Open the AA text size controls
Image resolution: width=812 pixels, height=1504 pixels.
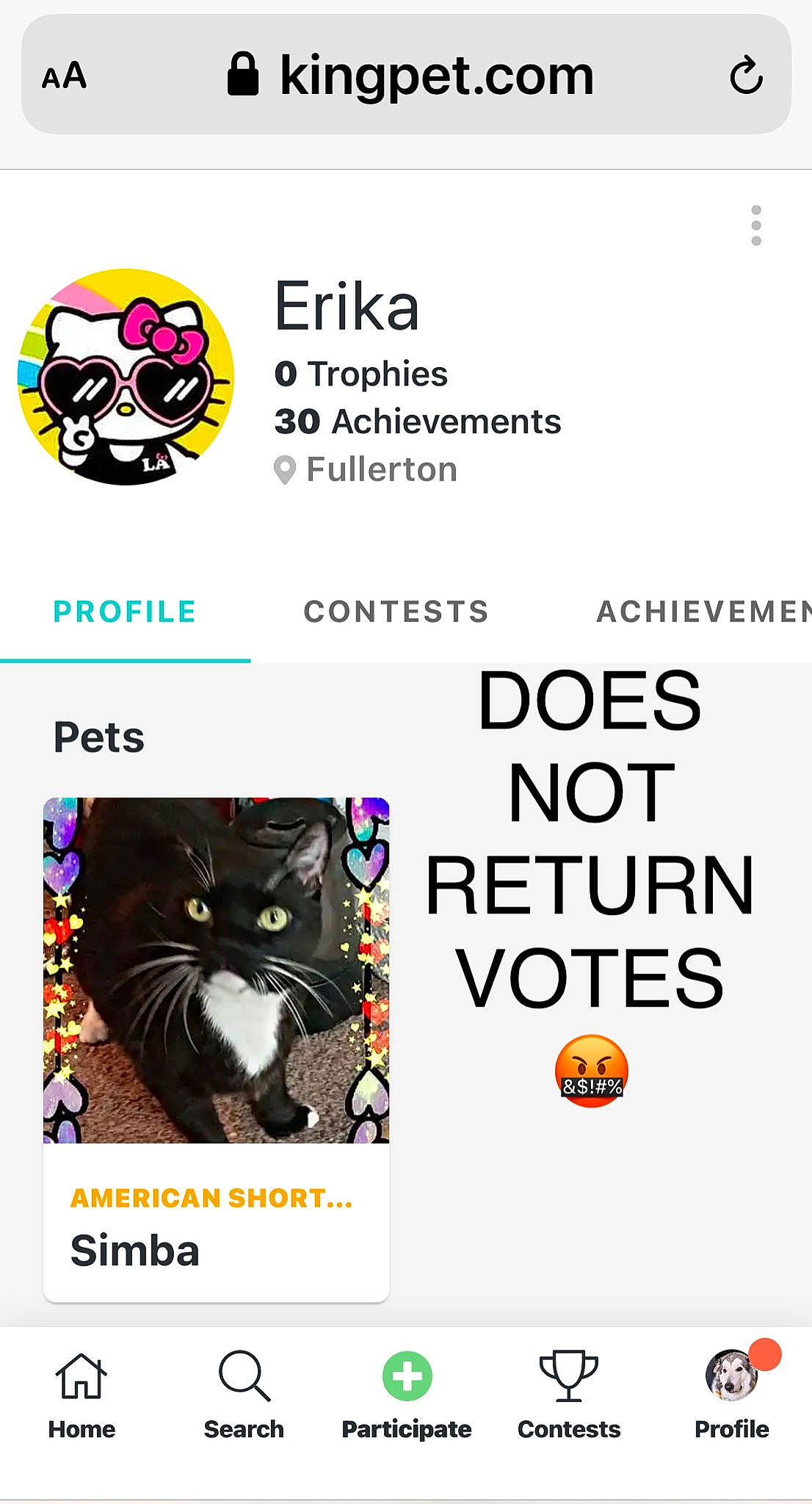pos(65,76)
